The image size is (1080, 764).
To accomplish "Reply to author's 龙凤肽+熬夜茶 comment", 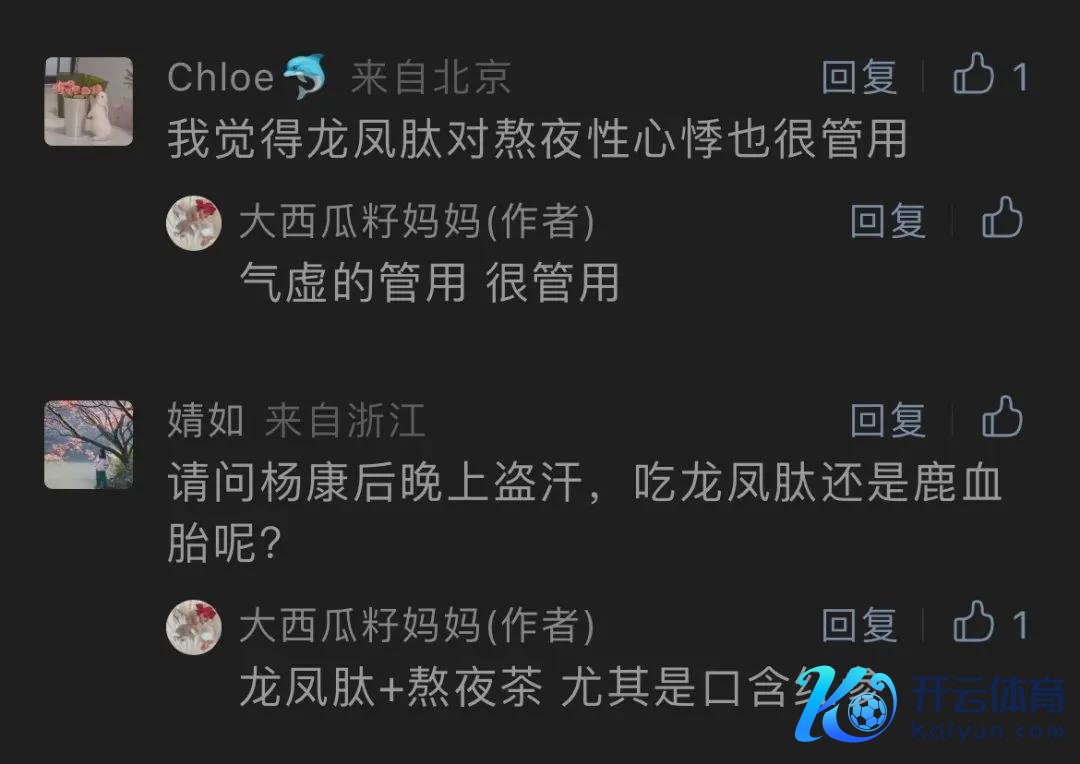I will [859, 625].
